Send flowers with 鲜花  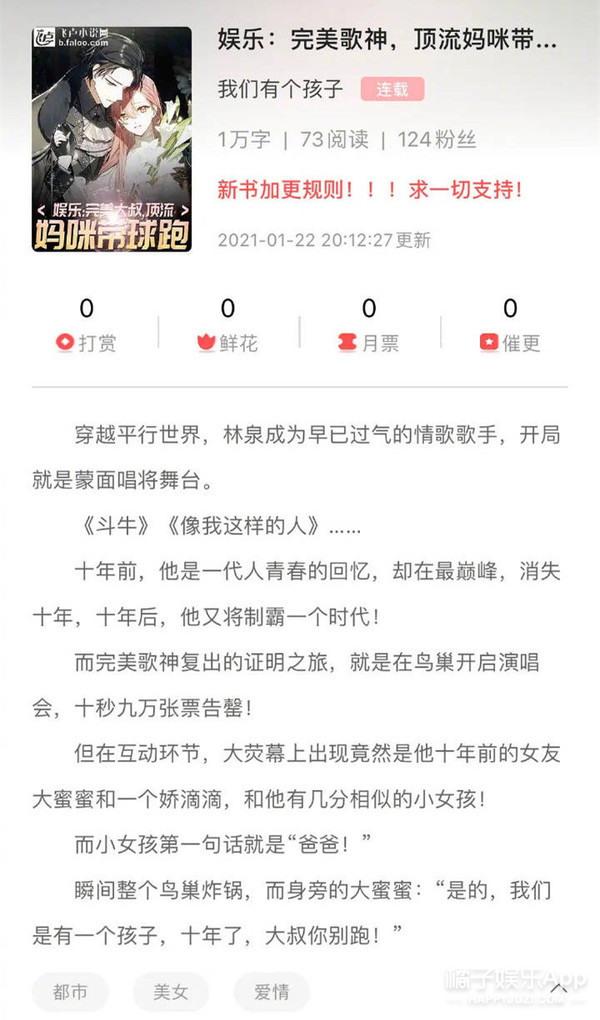tap(227, 343)
